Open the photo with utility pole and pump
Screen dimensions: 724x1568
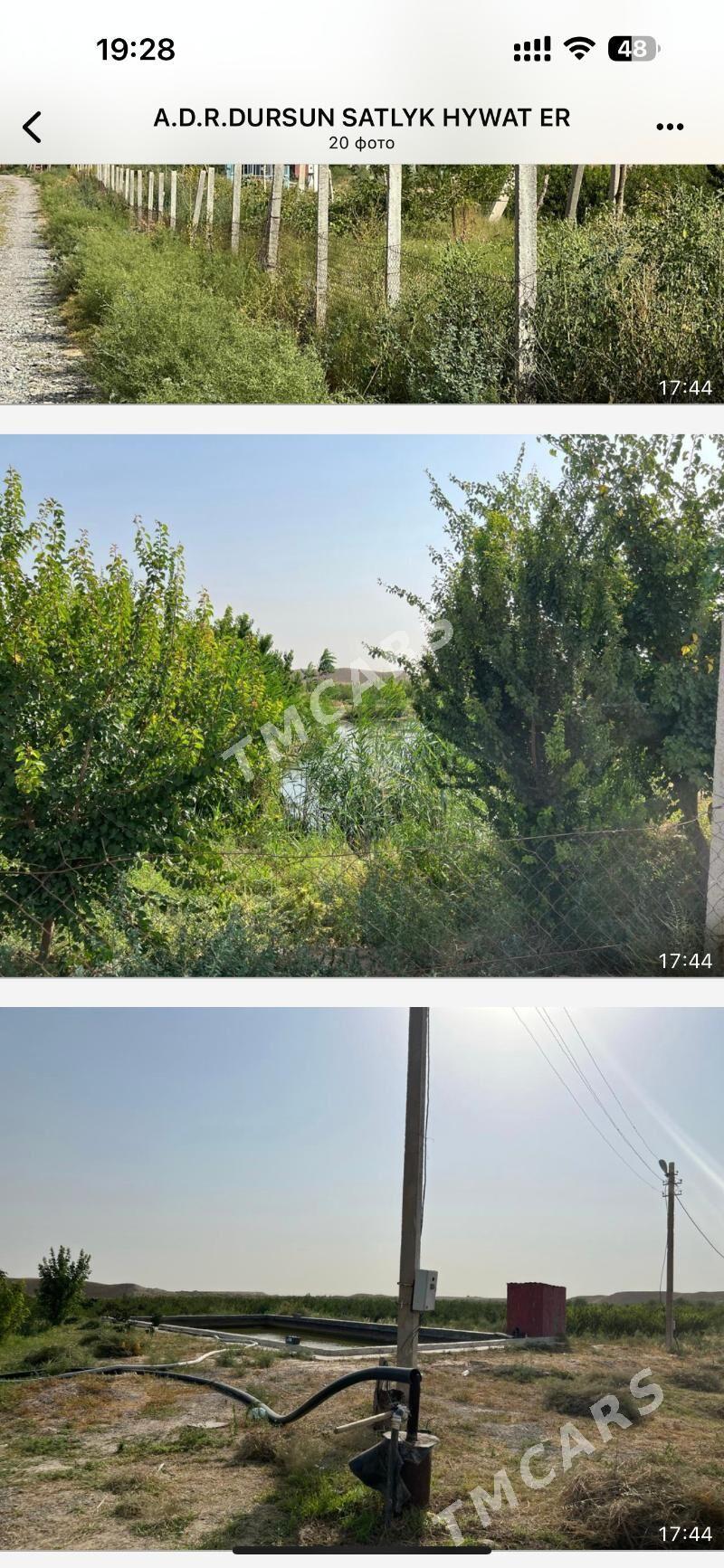pyautogui.click(x=362, y=1276)
